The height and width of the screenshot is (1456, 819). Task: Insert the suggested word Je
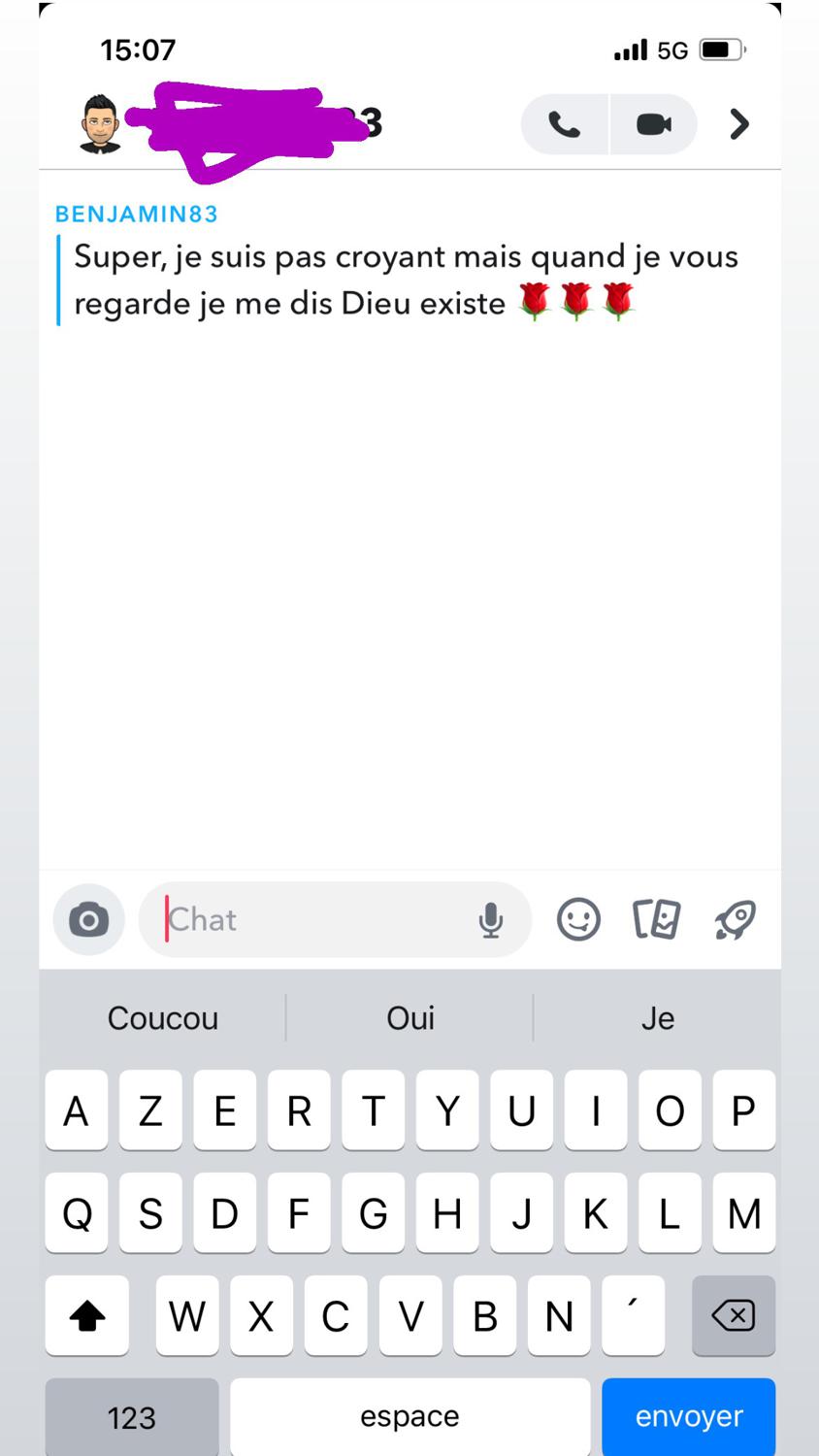[x=657, y=1018]
